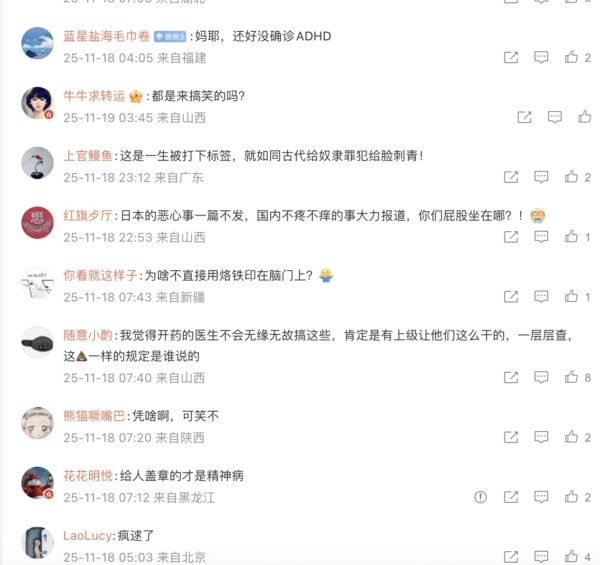Share 红旗夕厅's comment
Image resolution: width=600 pixels, height=565 pixels.
tap(511, 237)
